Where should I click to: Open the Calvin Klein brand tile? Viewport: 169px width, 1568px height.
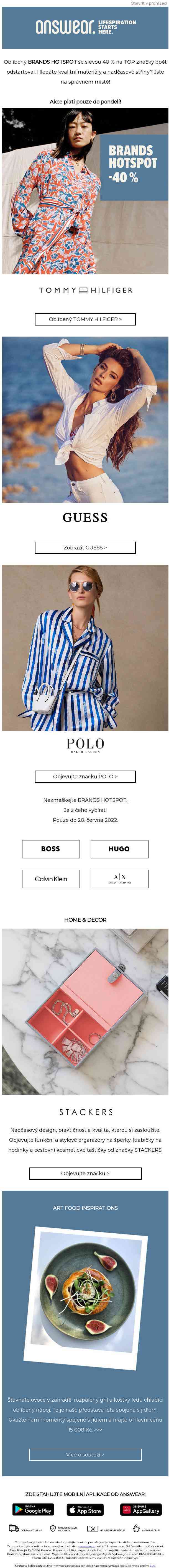click(51, 878)
